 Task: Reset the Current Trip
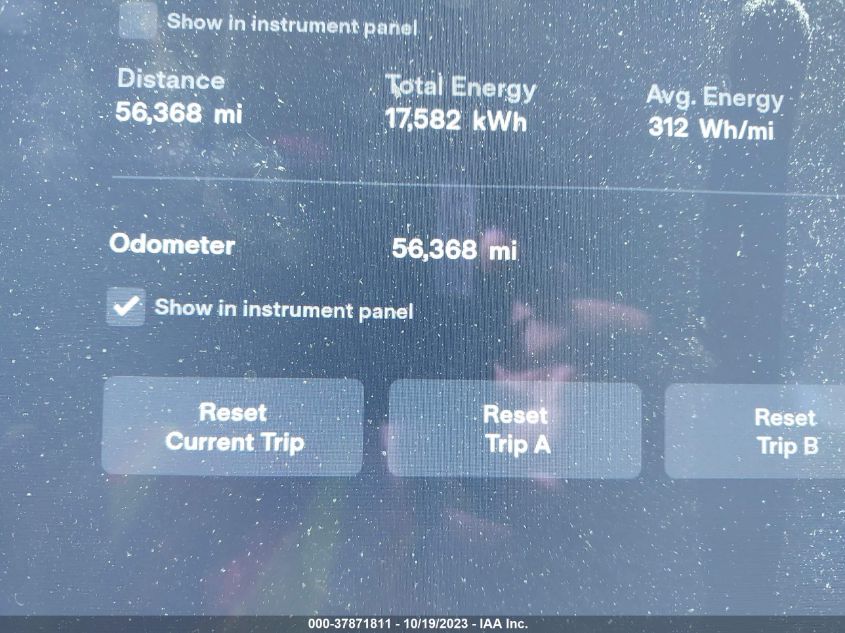pos(233,426)
